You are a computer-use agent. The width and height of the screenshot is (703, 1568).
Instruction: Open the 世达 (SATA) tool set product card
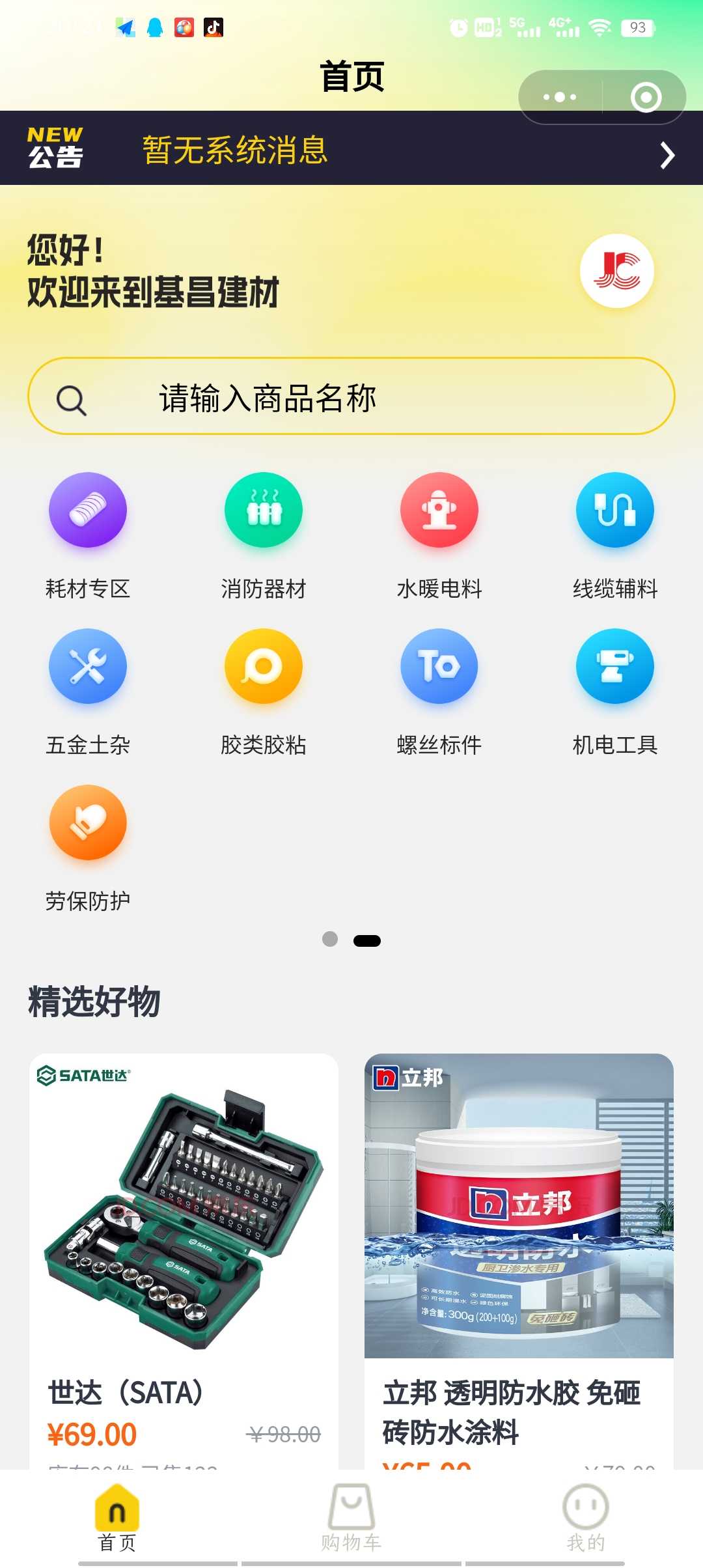point(184,1237)
